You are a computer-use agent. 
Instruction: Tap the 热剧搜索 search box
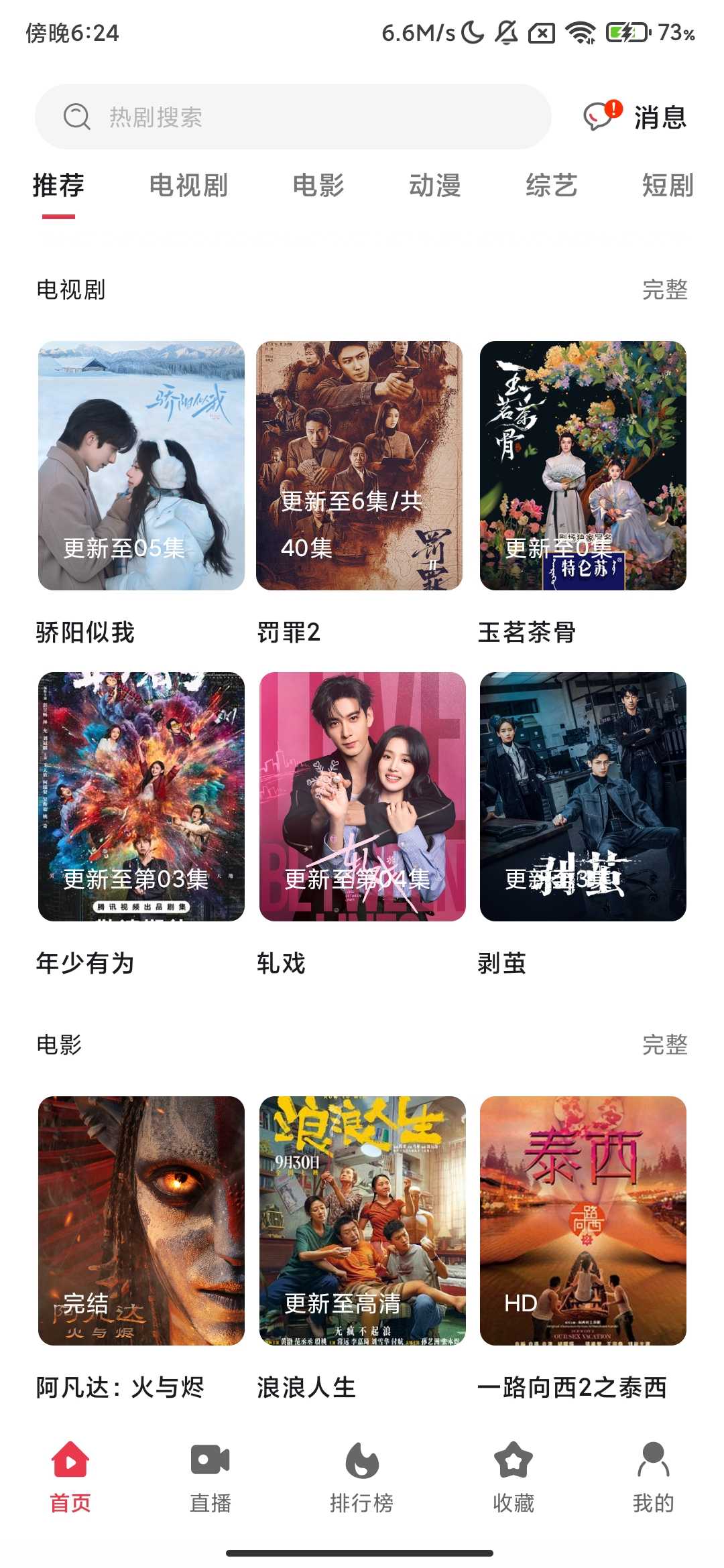point(293,117)
